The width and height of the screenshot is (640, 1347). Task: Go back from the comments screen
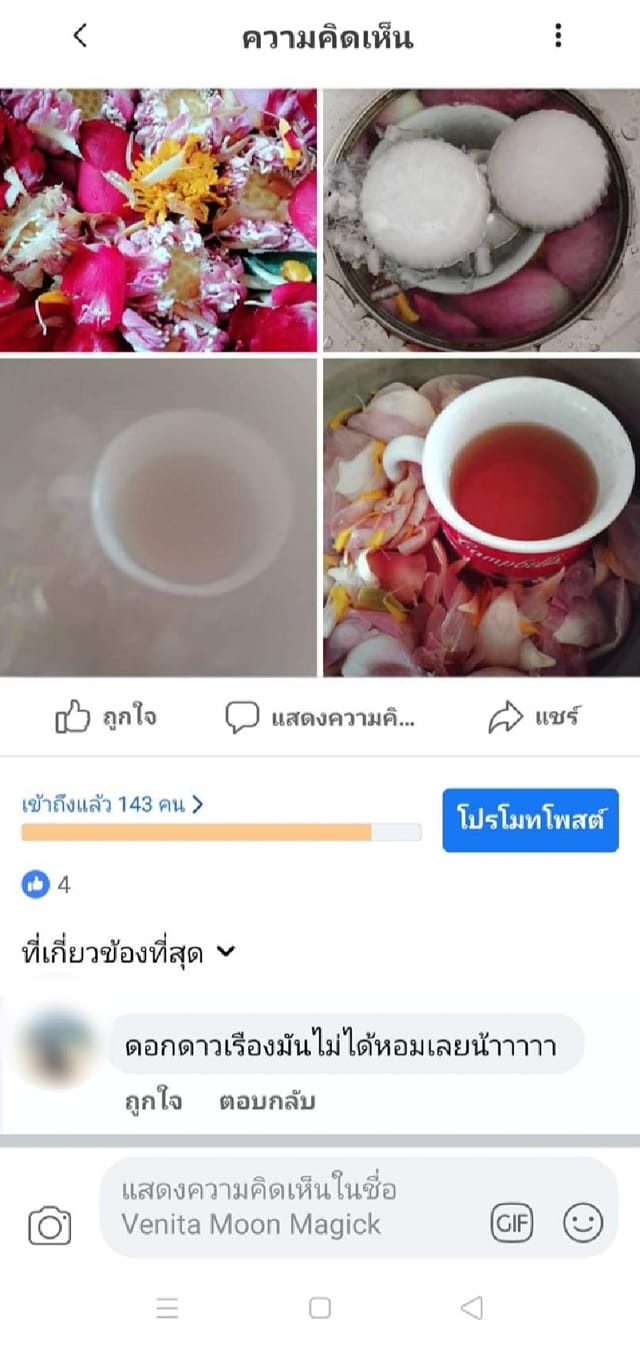click(x=80, y=36)
